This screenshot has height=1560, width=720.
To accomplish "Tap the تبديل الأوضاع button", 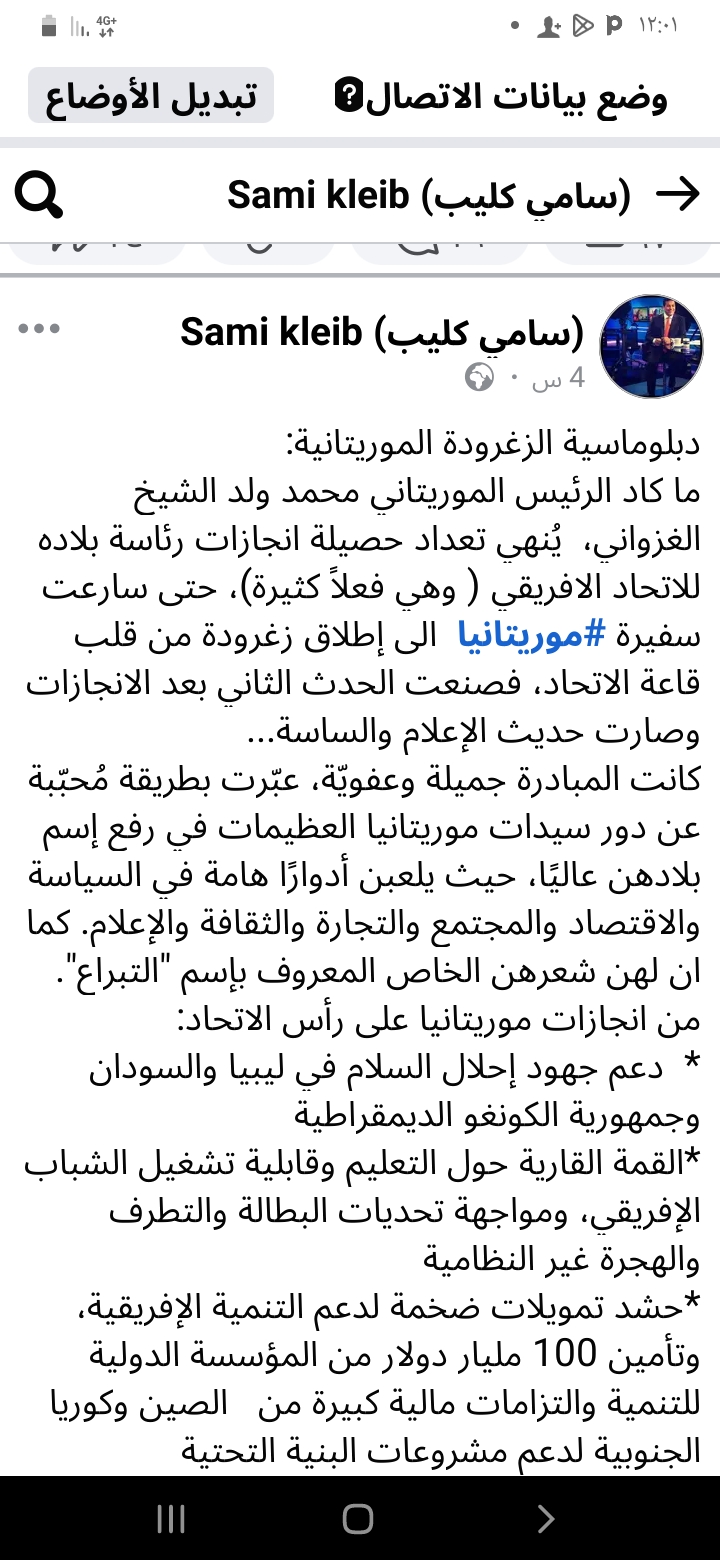I will tap(151, 96).
